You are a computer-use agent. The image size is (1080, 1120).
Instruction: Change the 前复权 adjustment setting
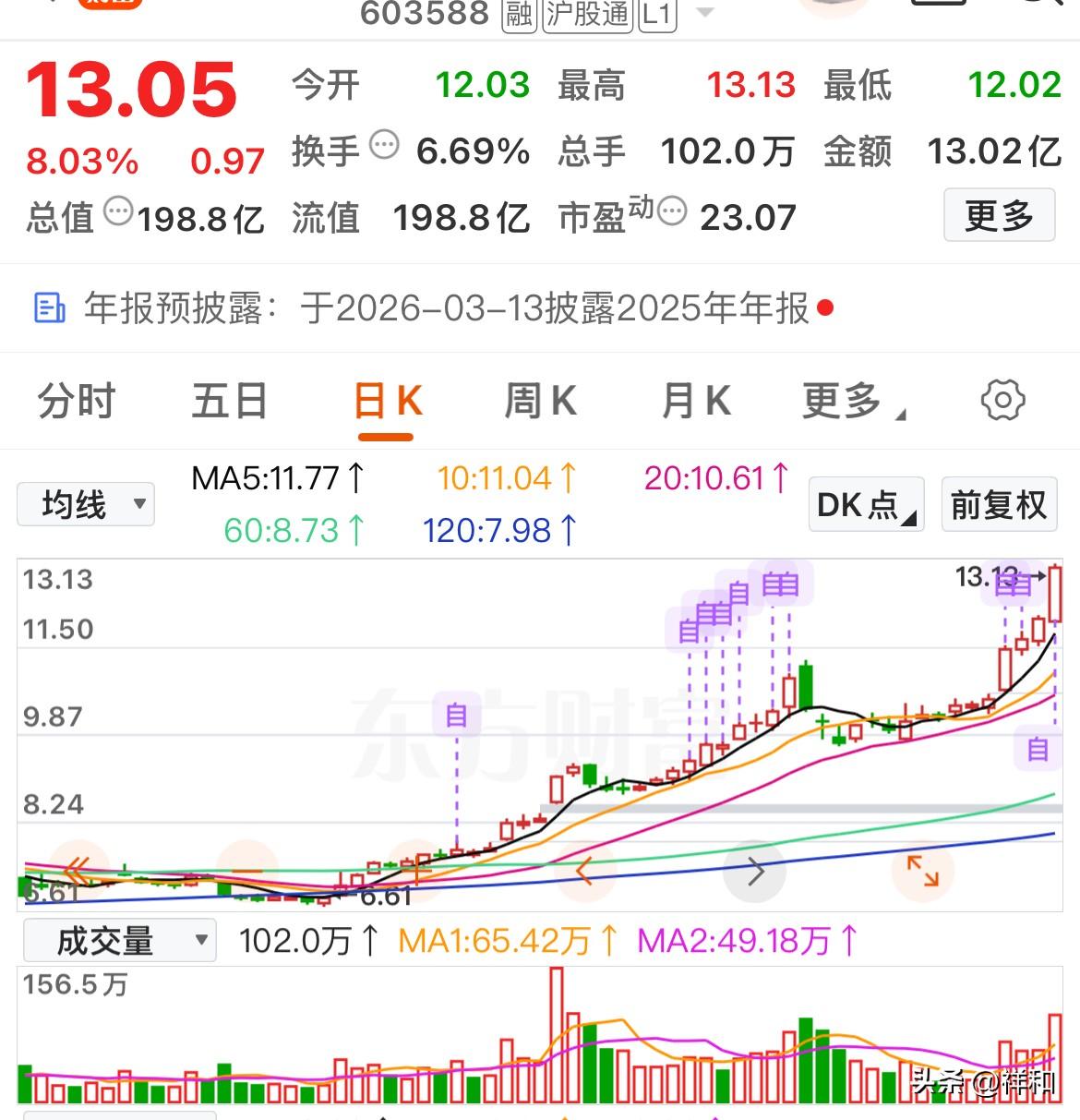[x=999, y=504]
